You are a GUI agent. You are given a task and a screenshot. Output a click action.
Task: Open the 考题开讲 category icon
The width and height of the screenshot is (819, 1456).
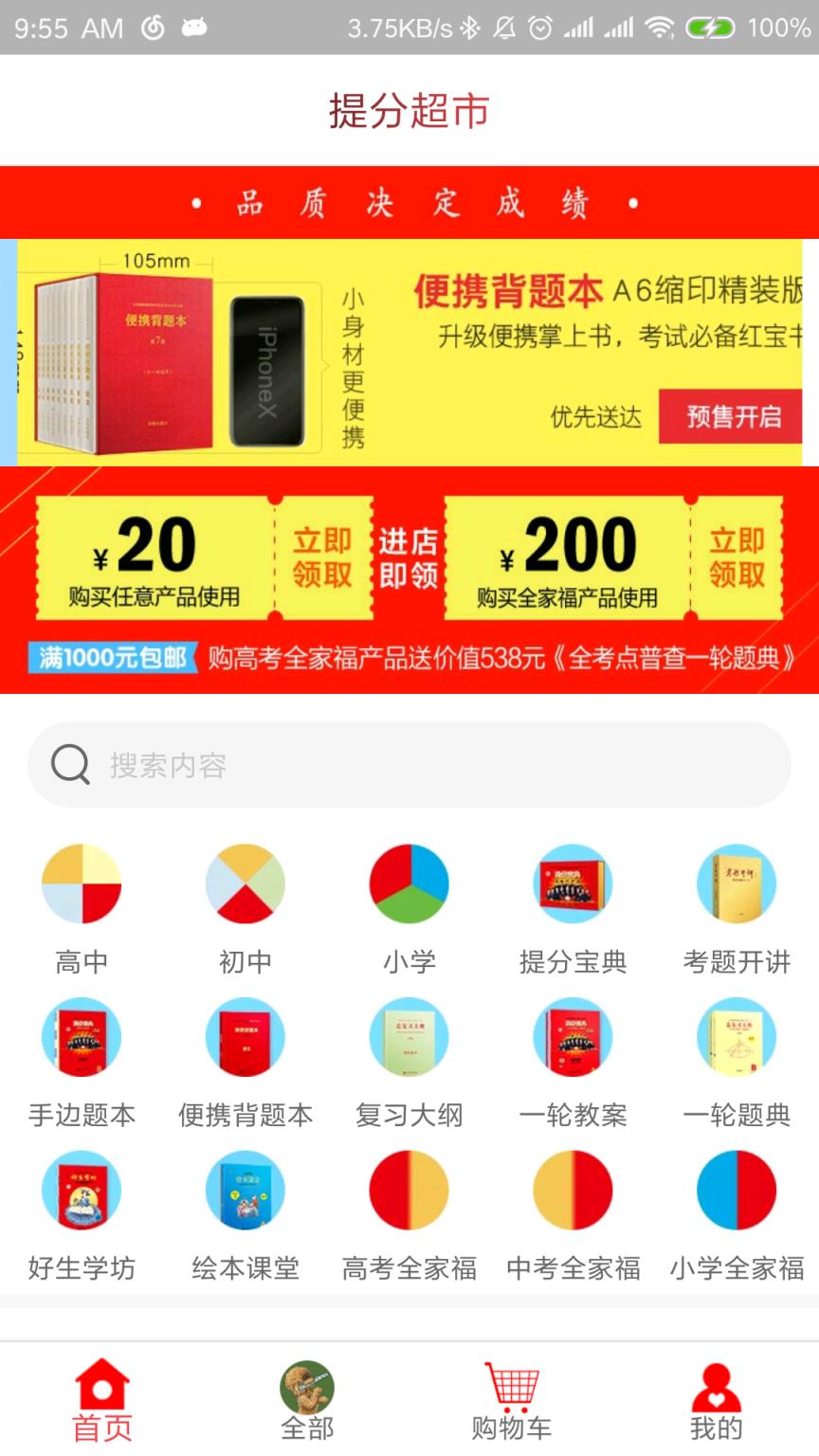(x=737, y=883)
